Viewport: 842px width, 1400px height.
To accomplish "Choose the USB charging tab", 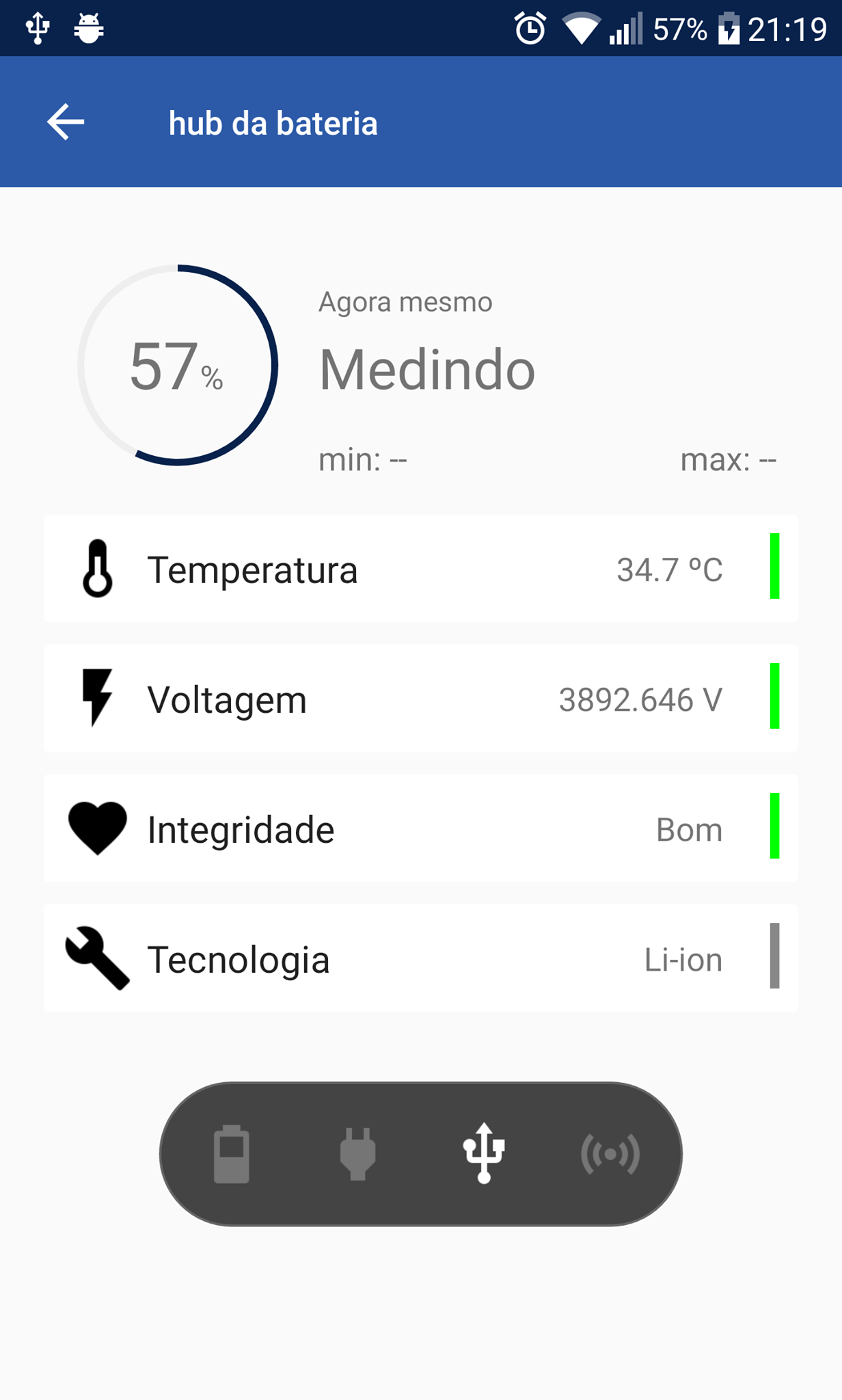I will 484,1154.
